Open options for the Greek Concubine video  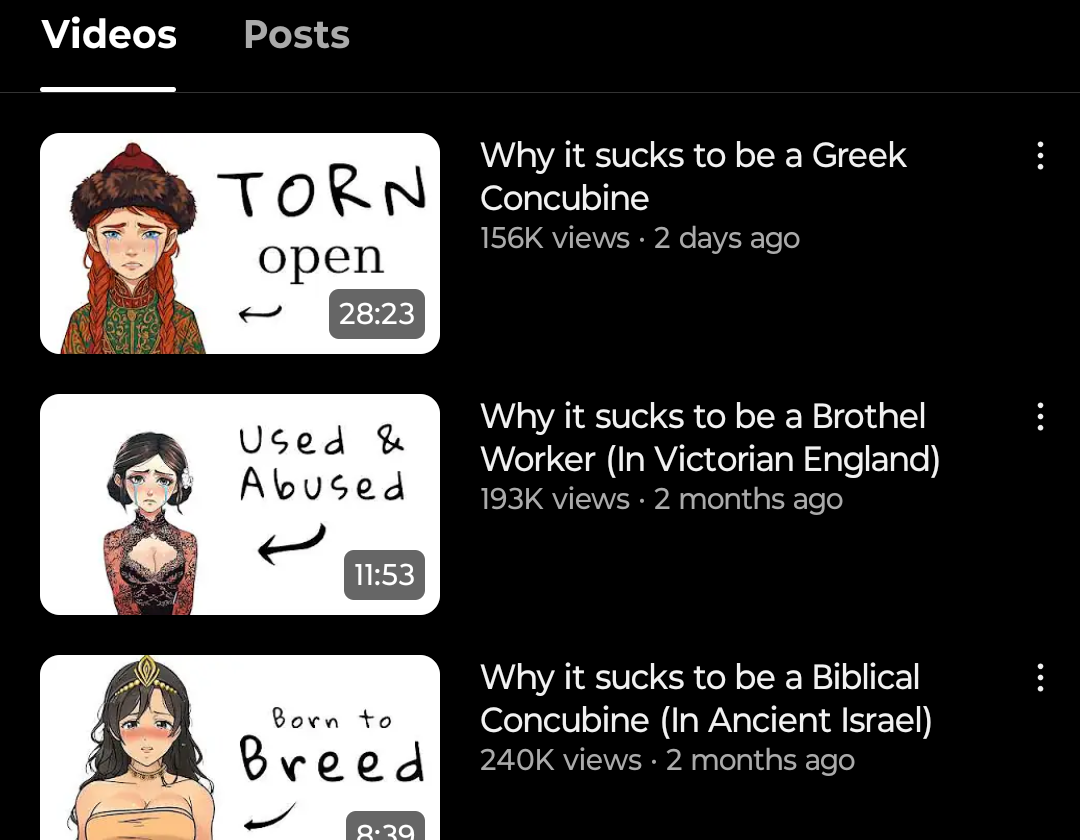(1040, 156)
